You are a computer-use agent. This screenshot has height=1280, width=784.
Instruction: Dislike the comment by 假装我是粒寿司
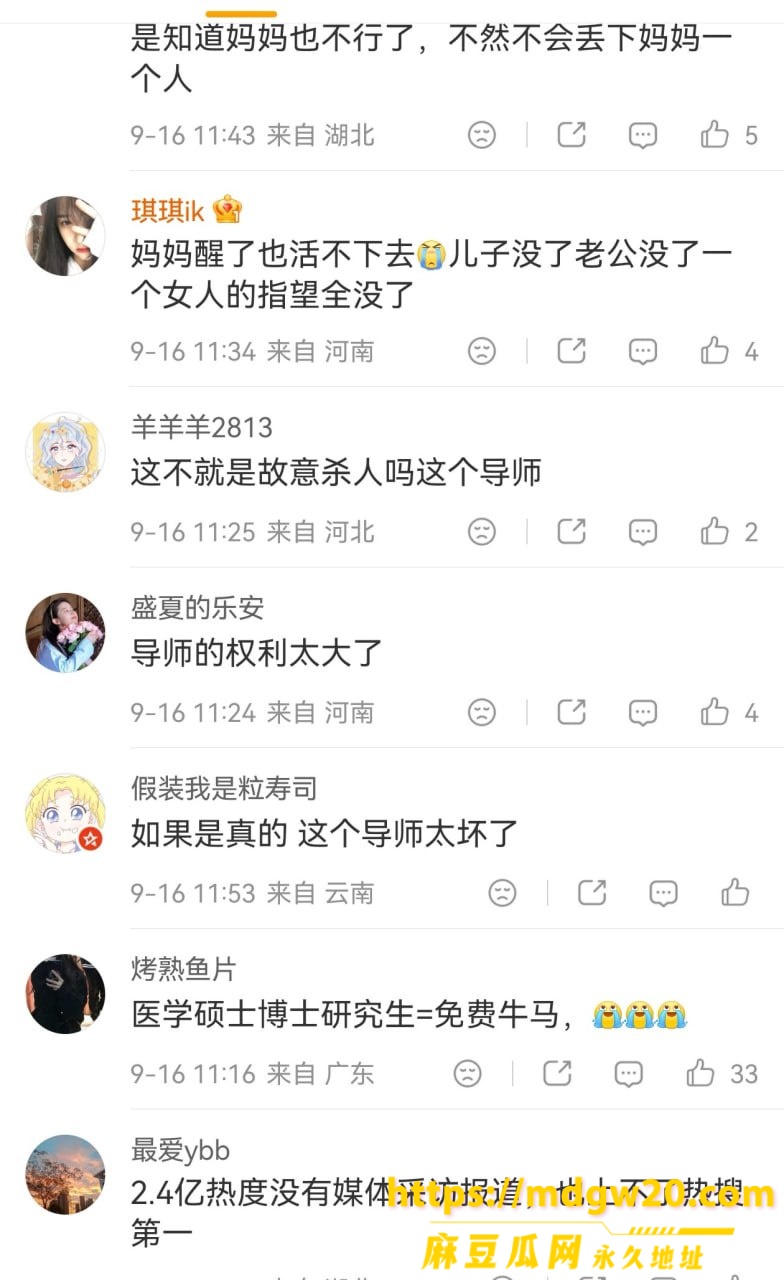coord(503,892)
